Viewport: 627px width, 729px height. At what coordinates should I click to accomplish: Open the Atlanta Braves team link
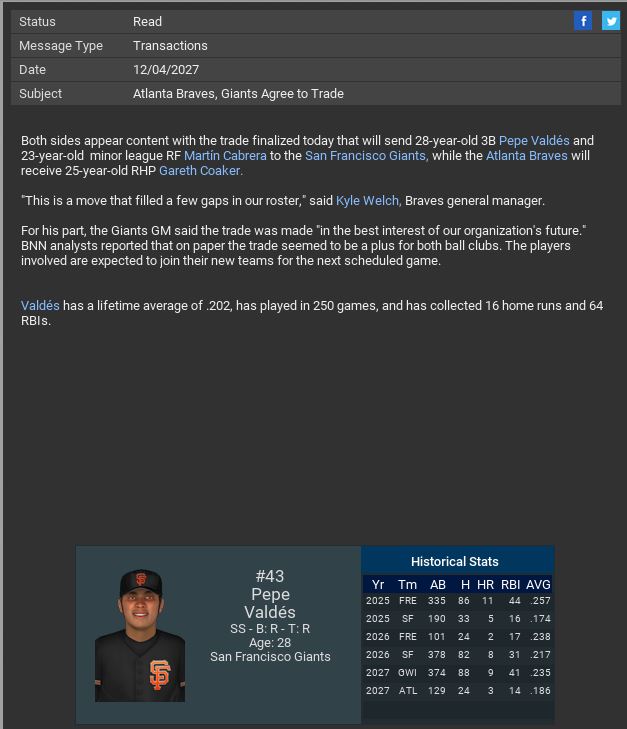[526, 156]
